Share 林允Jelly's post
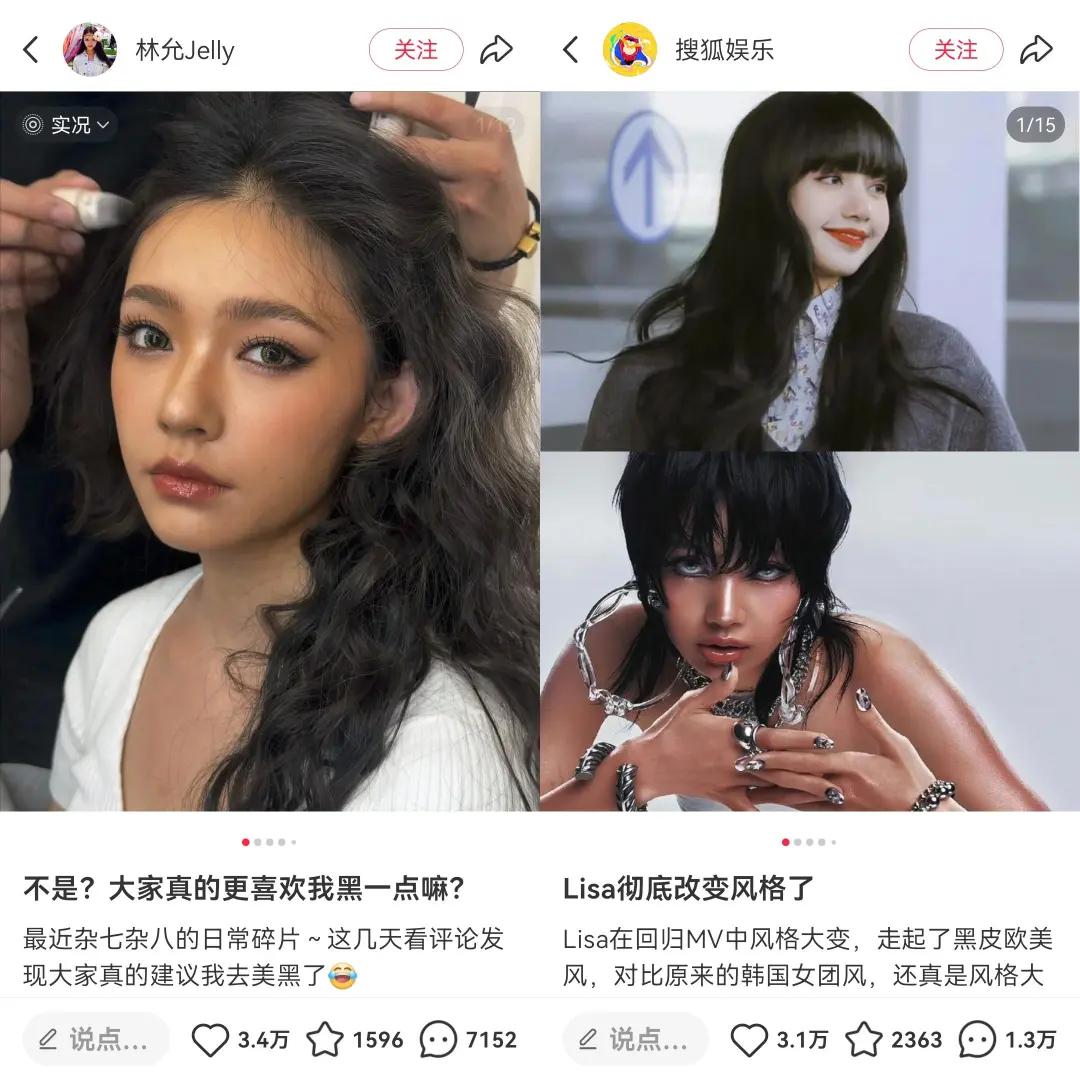The image size is (1080, 1080). 496,49
